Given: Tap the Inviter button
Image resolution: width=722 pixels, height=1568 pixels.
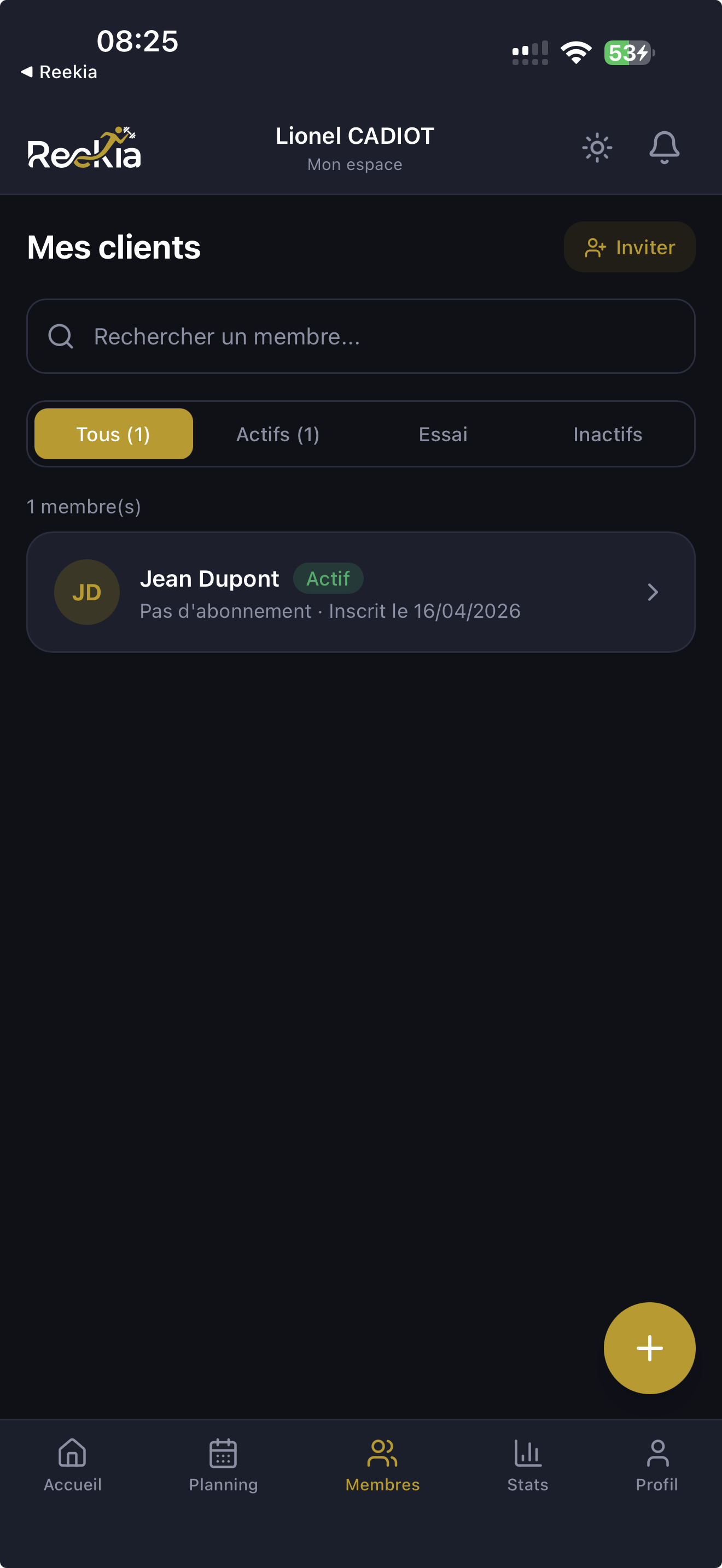Looking at the screenshot, I should [x=630, y=247].
